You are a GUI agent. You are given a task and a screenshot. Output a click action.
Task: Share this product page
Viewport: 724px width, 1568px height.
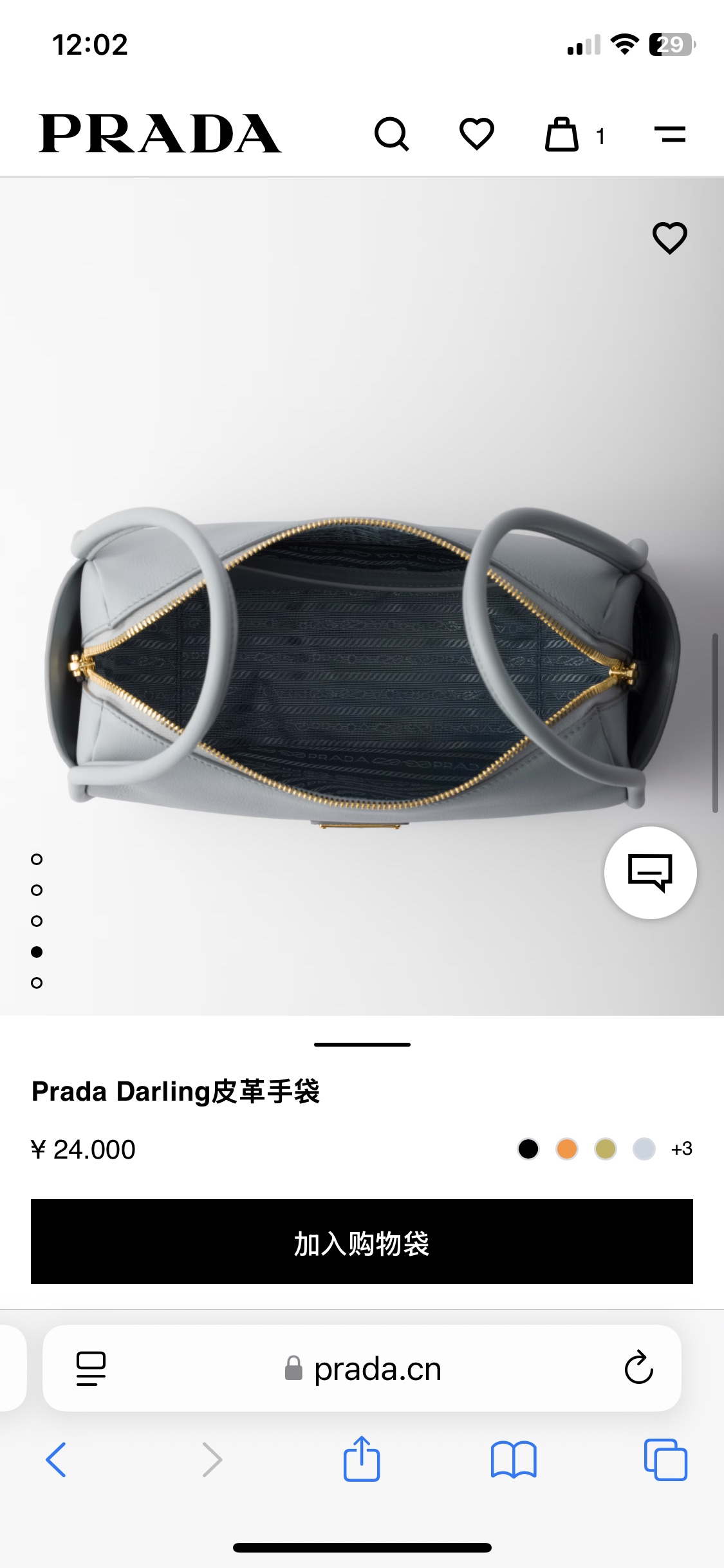(362, 1459)
